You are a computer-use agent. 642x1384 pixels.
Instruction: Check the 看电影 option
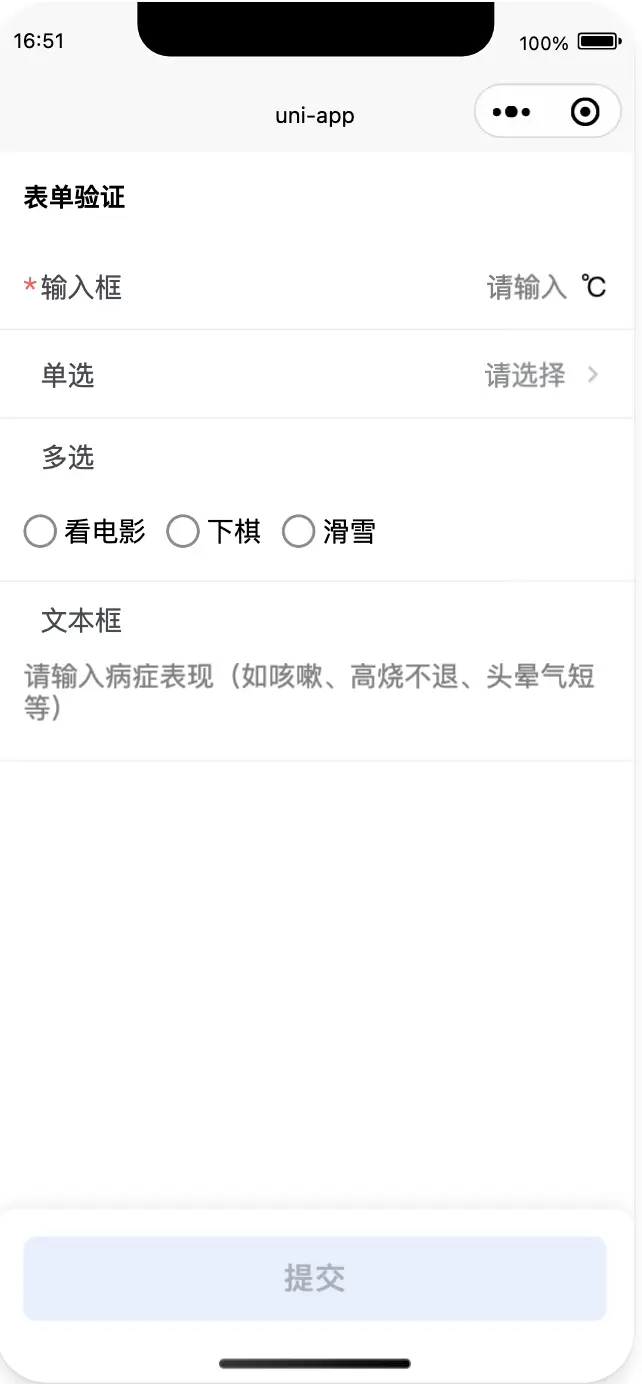[x=85, y=532]
